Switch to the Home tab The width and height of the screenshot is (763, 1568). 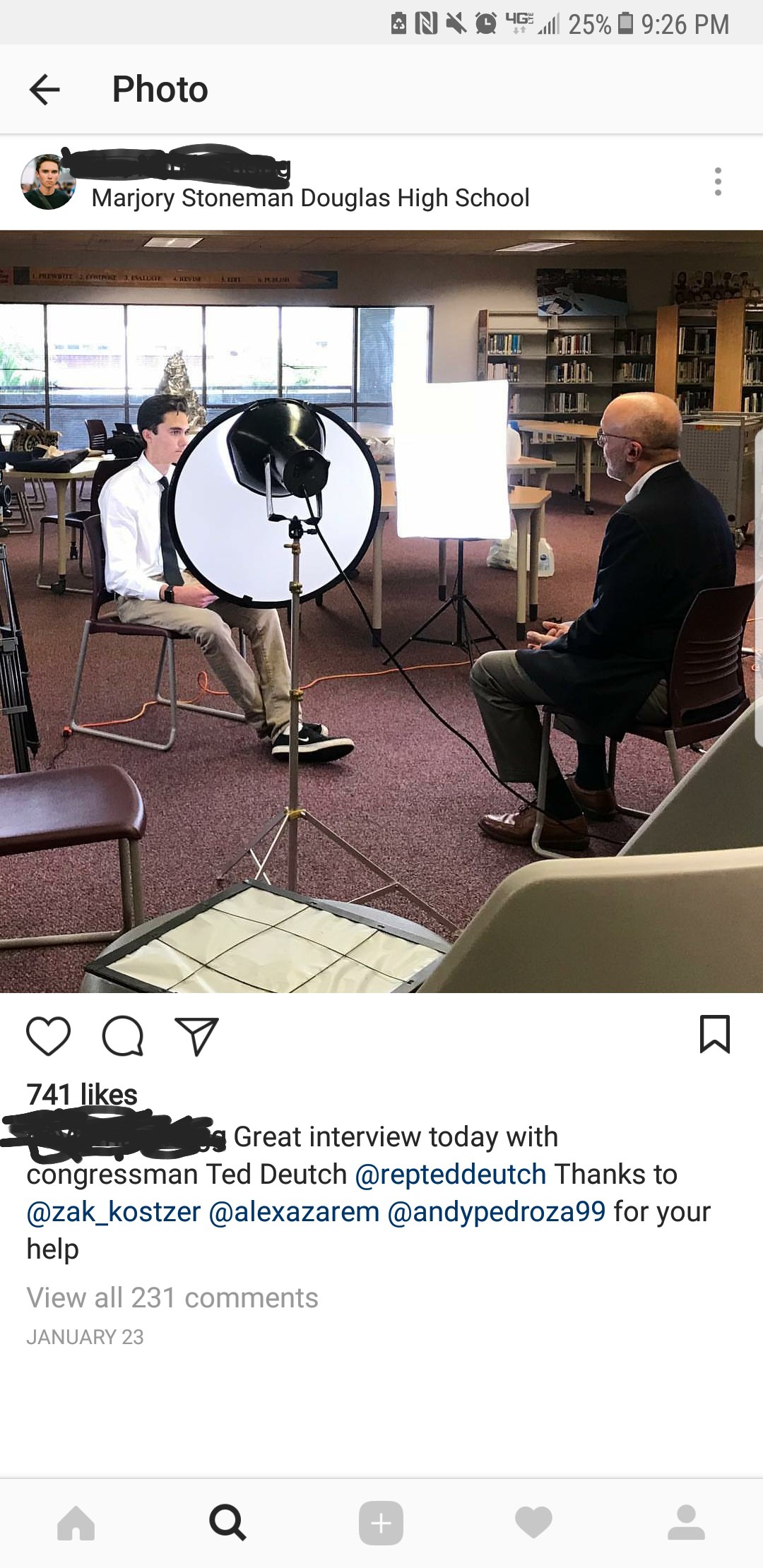tap(76, 1522)
